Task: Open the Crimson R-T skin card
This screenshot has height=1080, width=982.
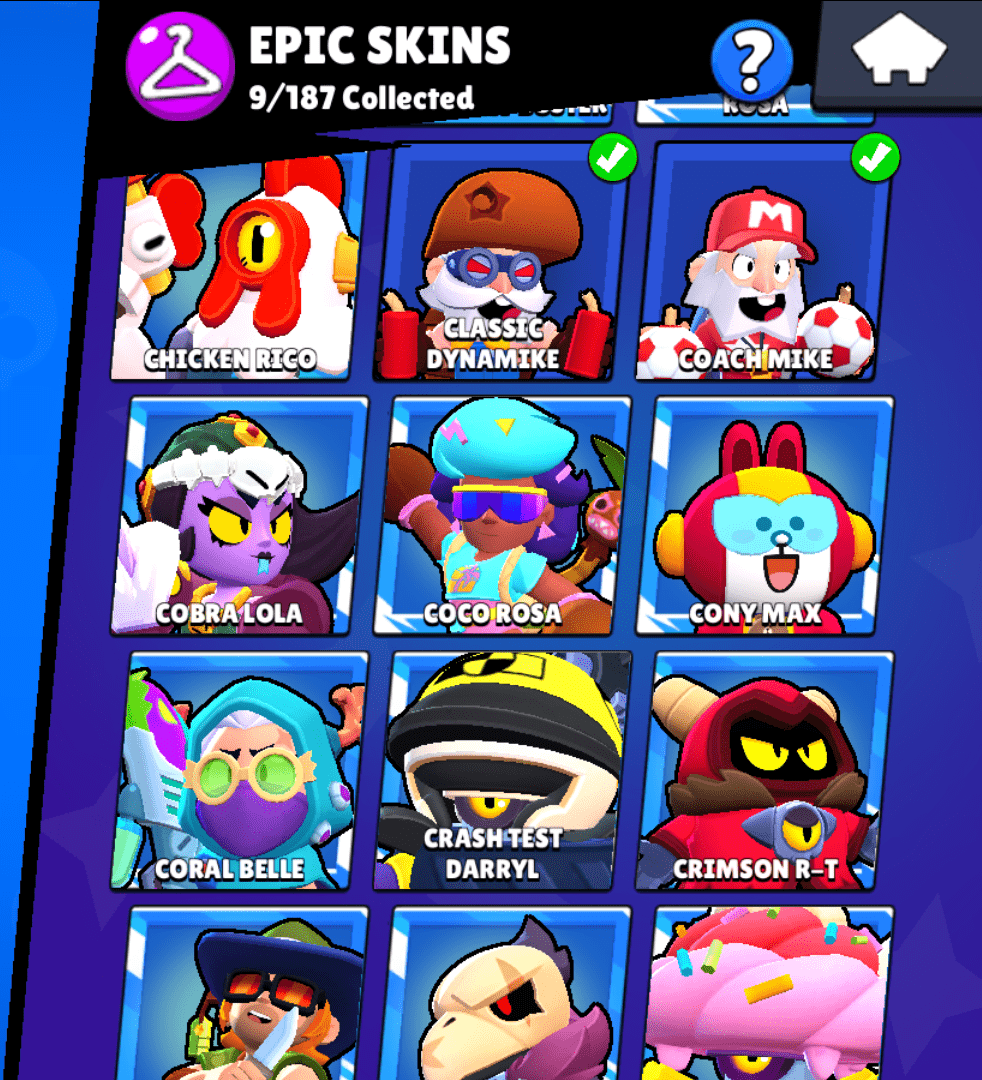Action: point(765,770)
